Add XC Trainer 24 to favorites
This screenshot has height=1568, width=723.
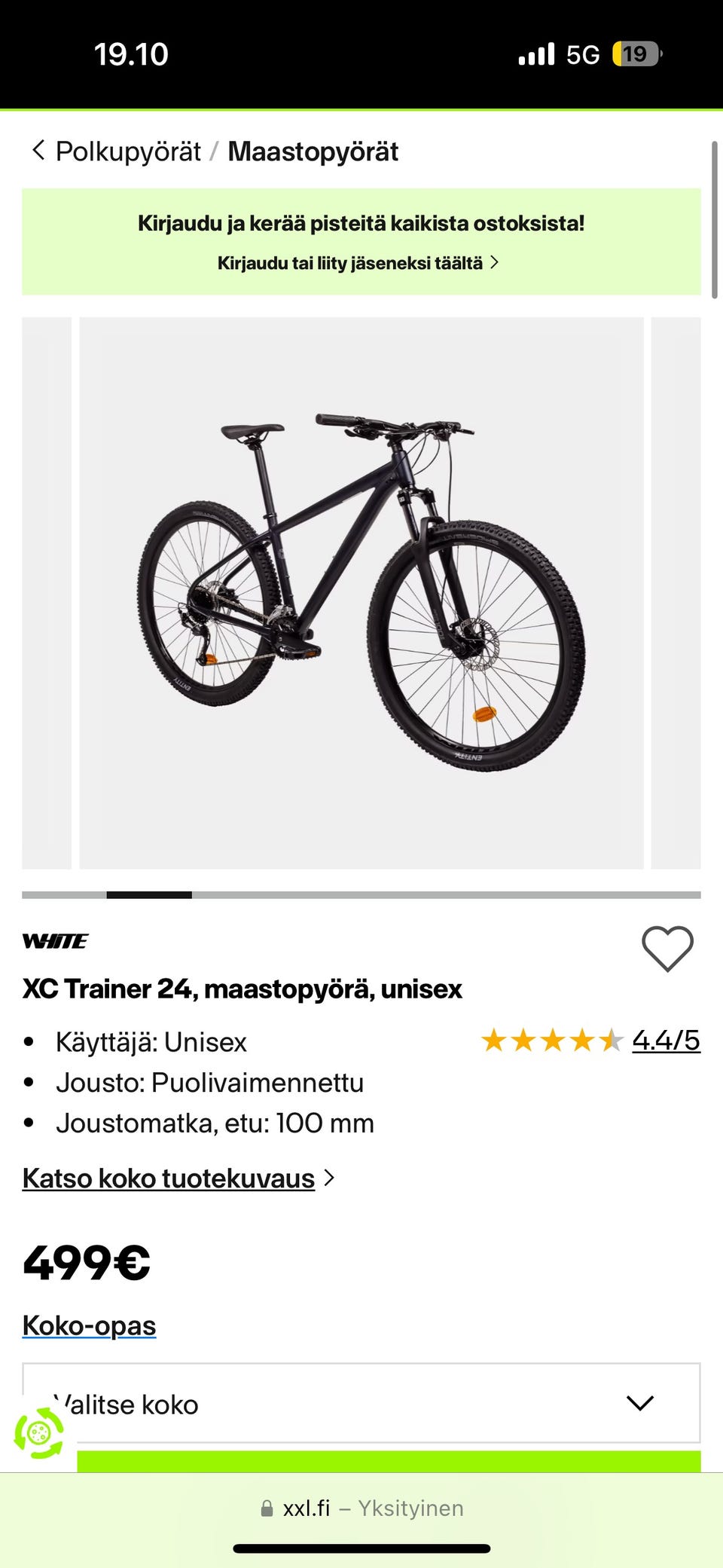[667, 948]
